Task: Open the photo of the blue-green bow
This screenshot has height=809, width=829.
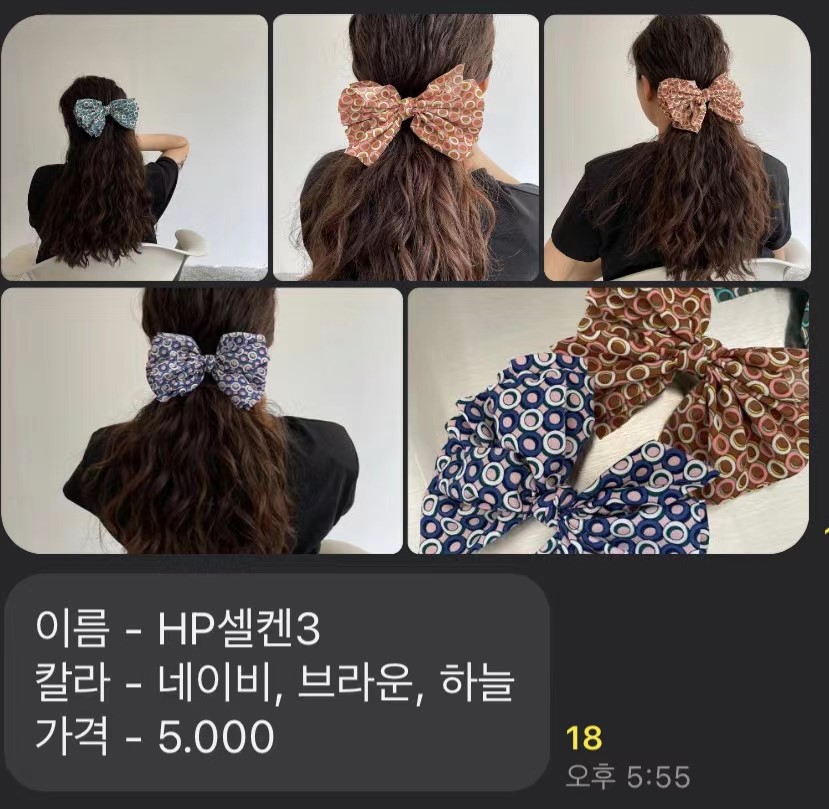Action: click(x=134, y=148)
